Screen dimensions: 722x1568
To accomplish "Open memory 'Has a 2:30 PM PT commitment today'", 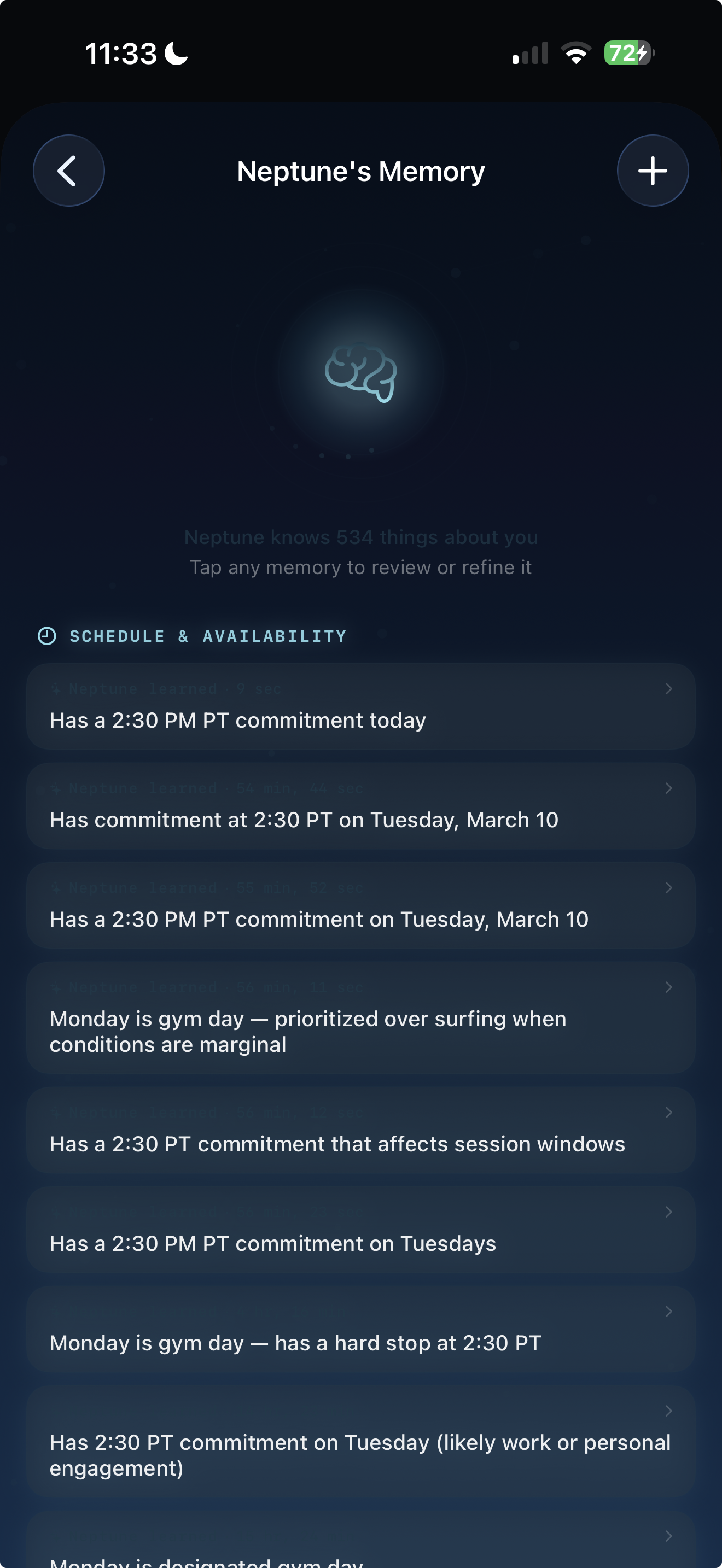I will click(x=360, y=707).
